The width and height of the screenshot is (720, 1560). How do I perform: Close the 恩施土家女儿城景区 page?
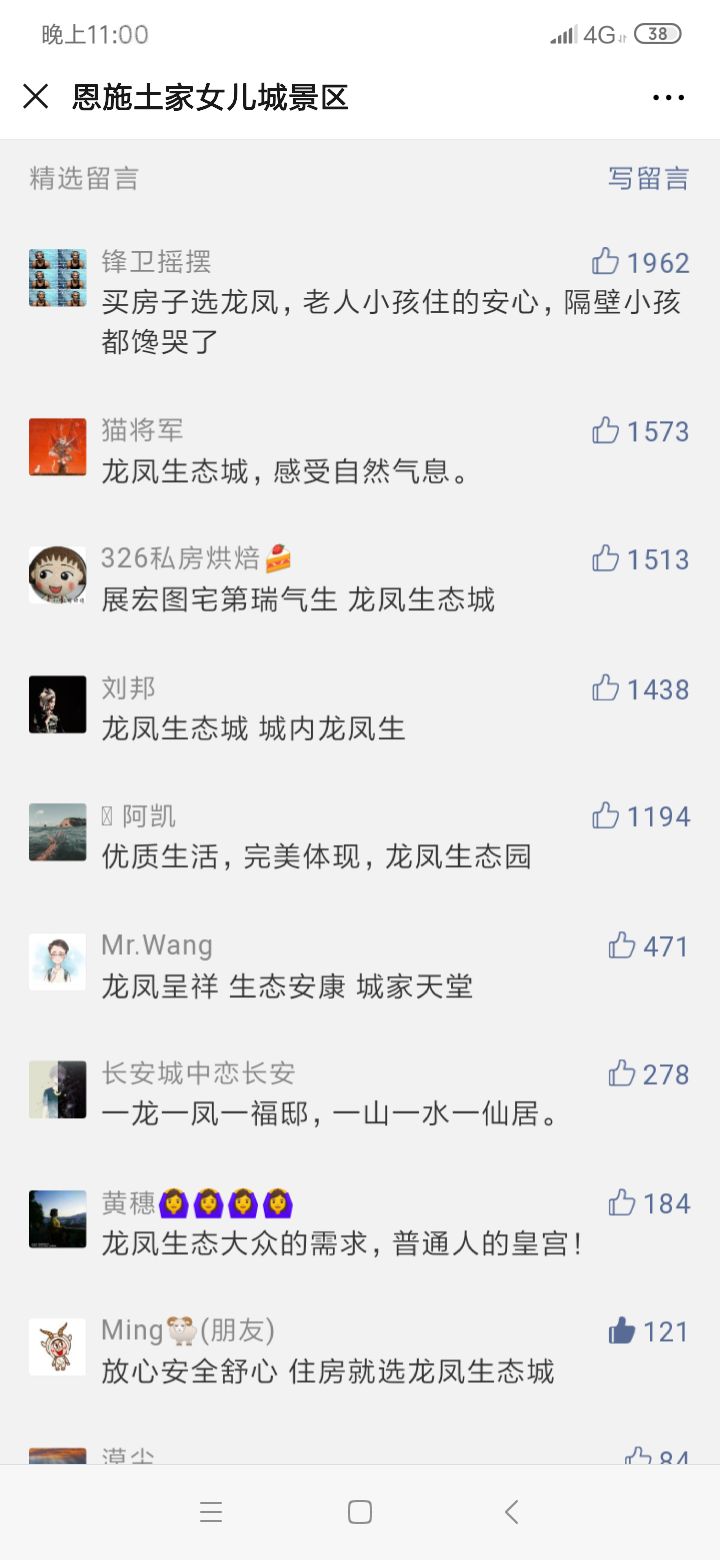click(x=36, y=96)
